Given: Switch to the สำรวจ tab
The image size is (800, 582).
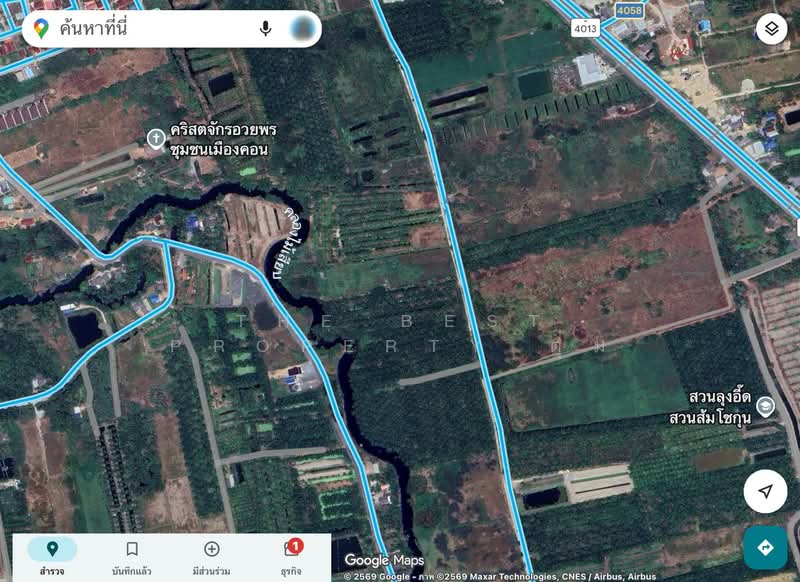Looking at the screenshot, I should click(x=52, y=556).
